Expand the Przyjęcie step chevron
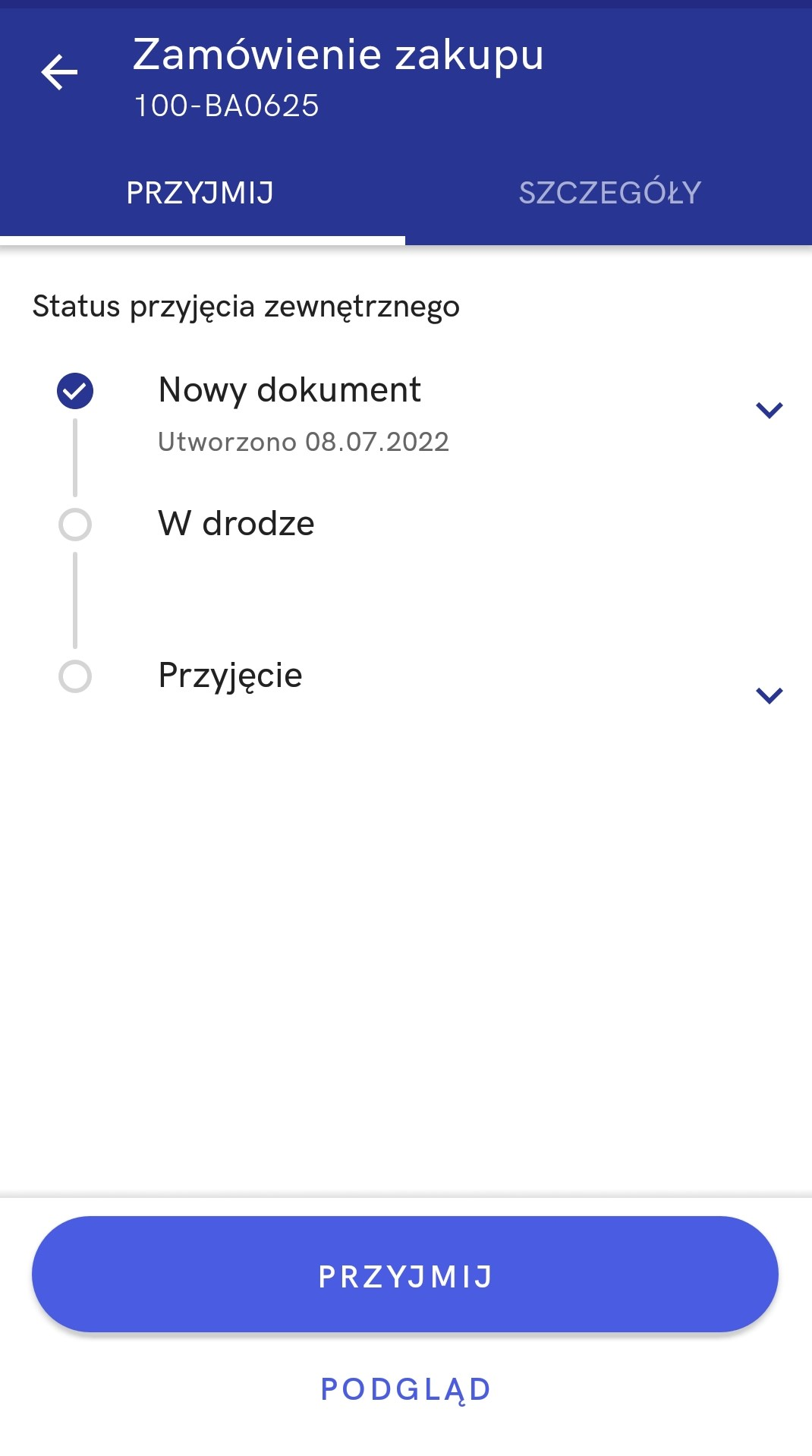The height and width of the screenshot is (1456, 812). tap(769, 695)
